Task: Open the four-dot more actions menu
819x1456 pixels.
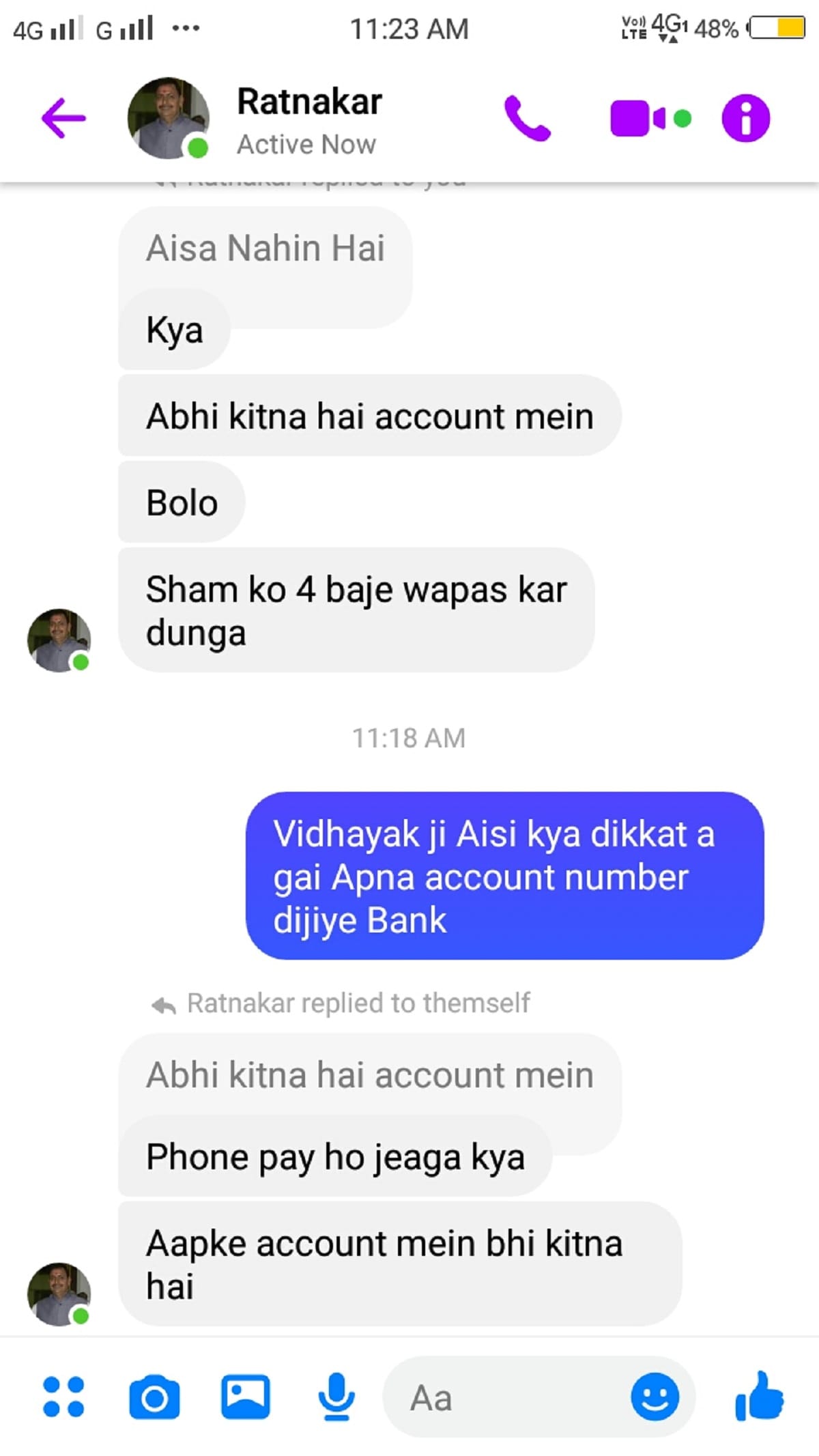Action: point(63,1397)
